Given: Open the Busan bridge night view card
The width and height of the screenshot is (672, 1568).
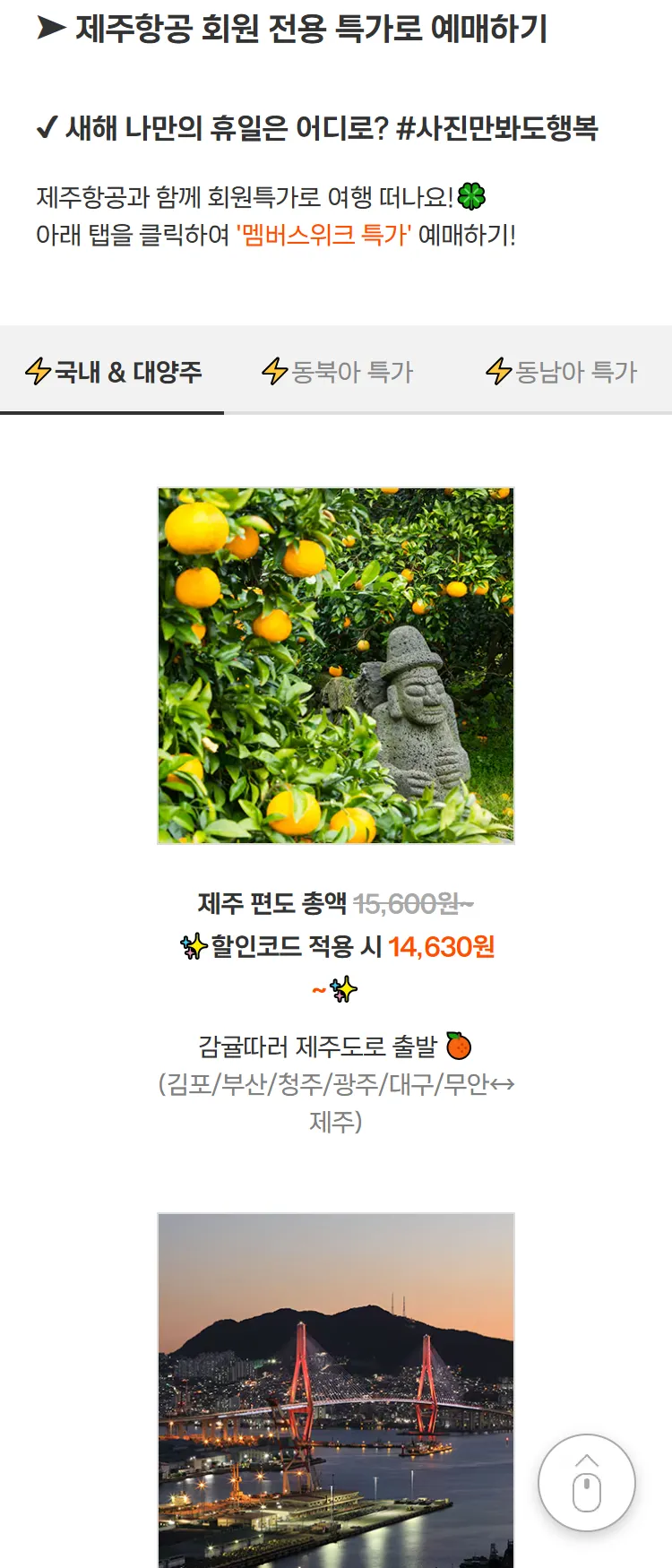Looking at the screenshot, I should tap(336, 1389).
